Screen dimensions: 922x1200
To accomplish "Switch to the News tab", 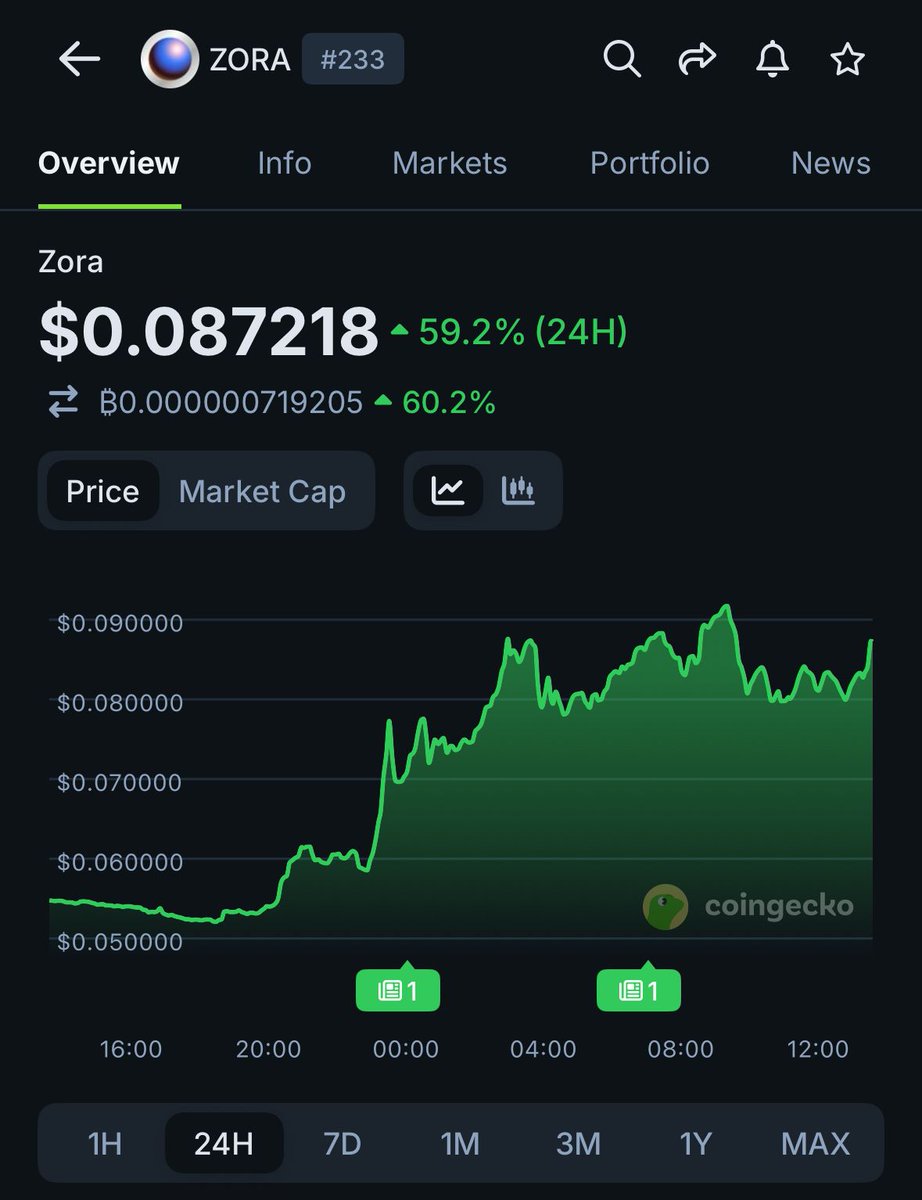I will click(830, 163).
